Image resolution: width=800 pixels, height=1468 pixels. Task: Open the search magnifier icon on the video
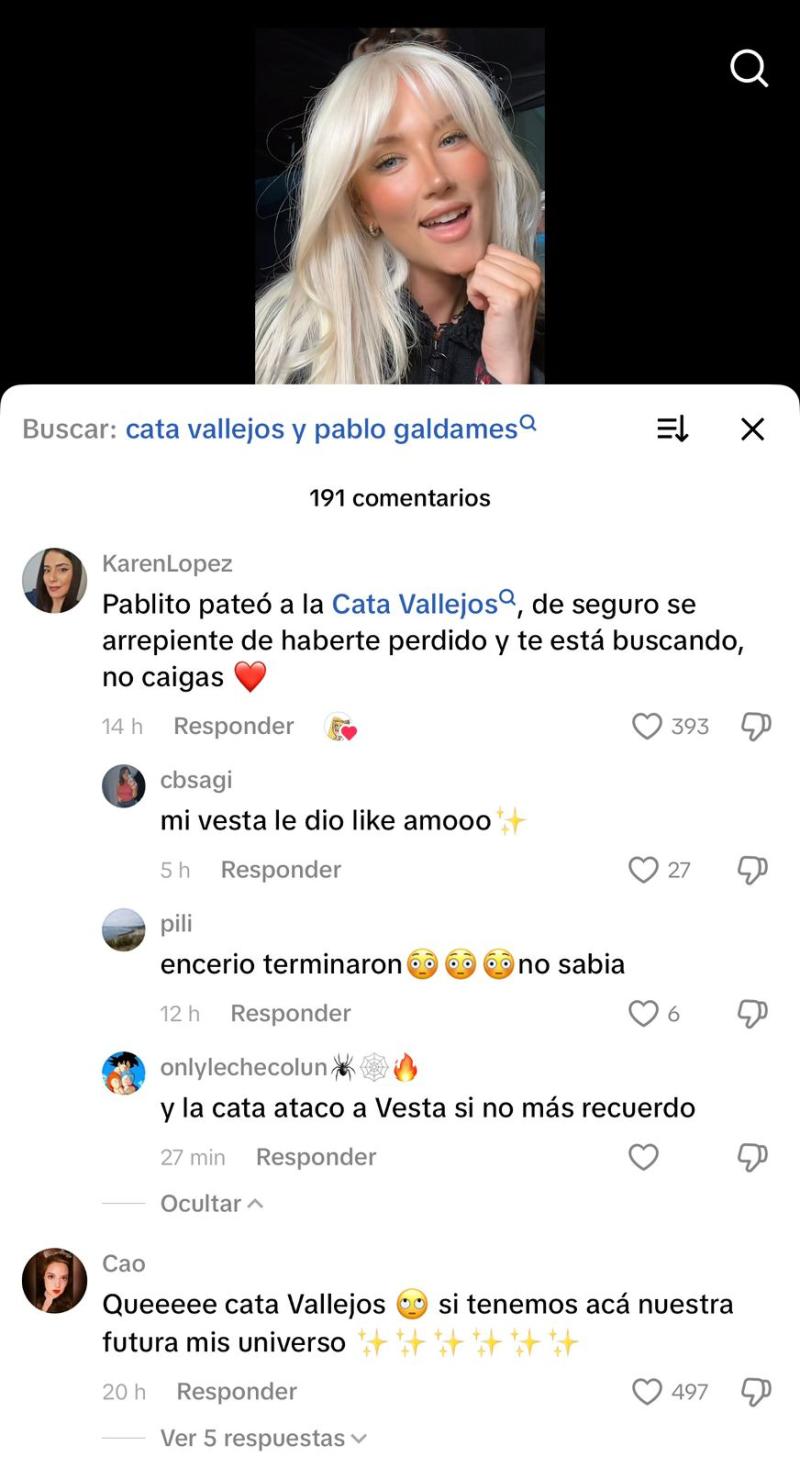coord(748,69)
